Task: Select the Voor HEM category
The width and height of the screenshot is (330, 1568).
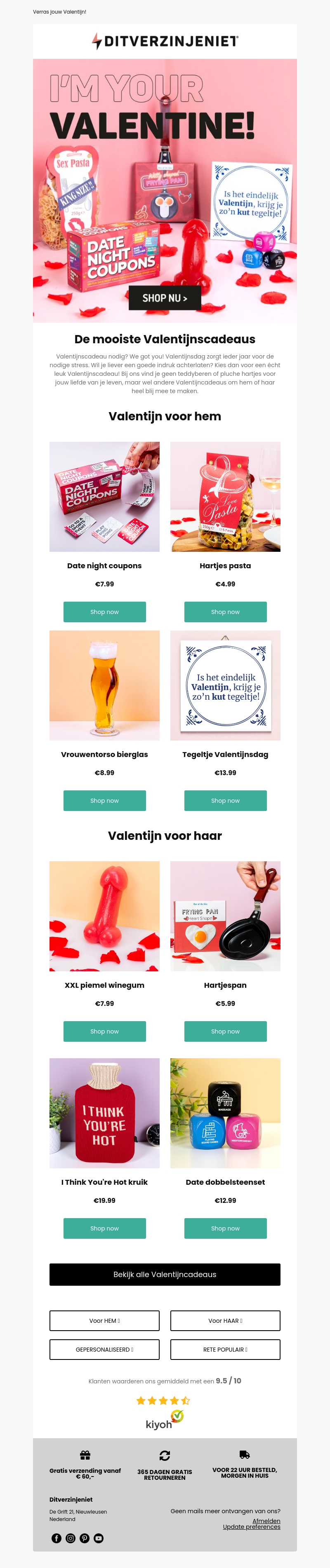Action: coord(104,1321)
